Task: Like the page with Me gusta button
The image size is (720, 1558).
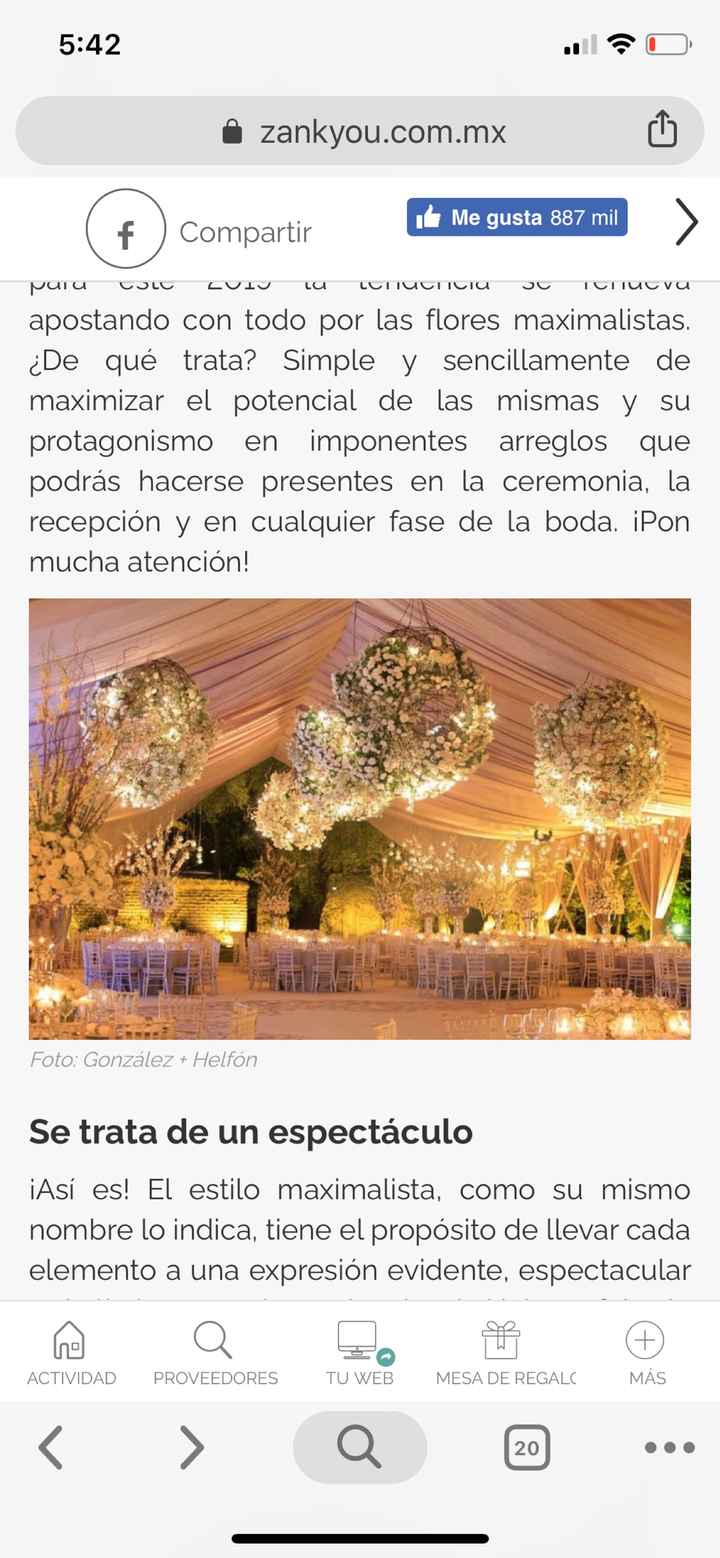Action: tap(516, 217)
